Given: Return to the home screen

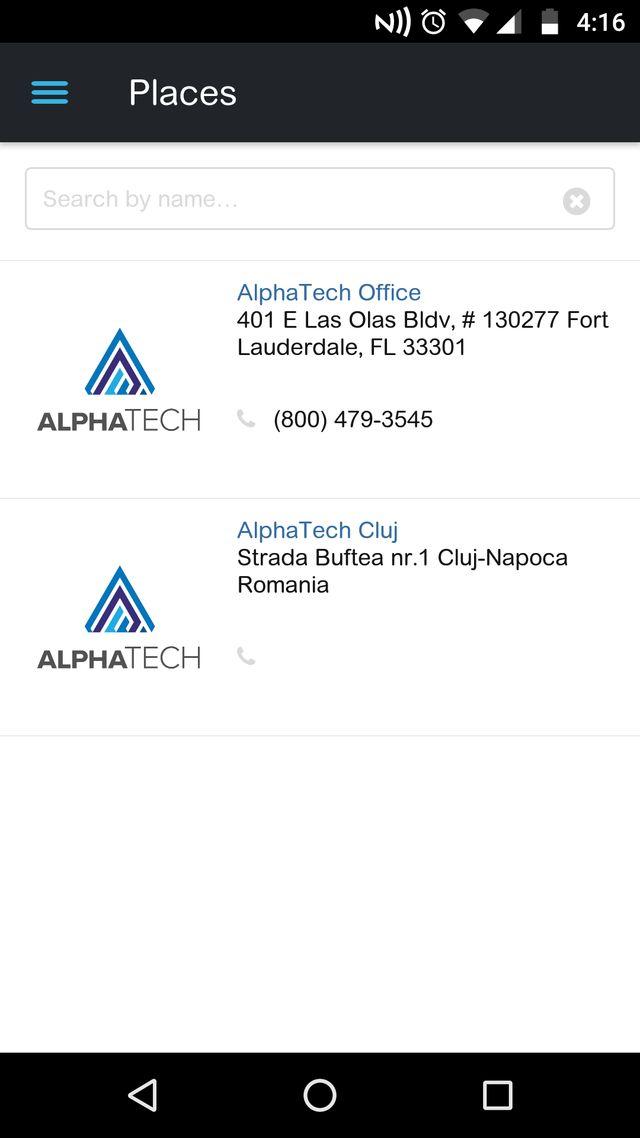Looking at the screenshot, I should (x=320, y=1095).
